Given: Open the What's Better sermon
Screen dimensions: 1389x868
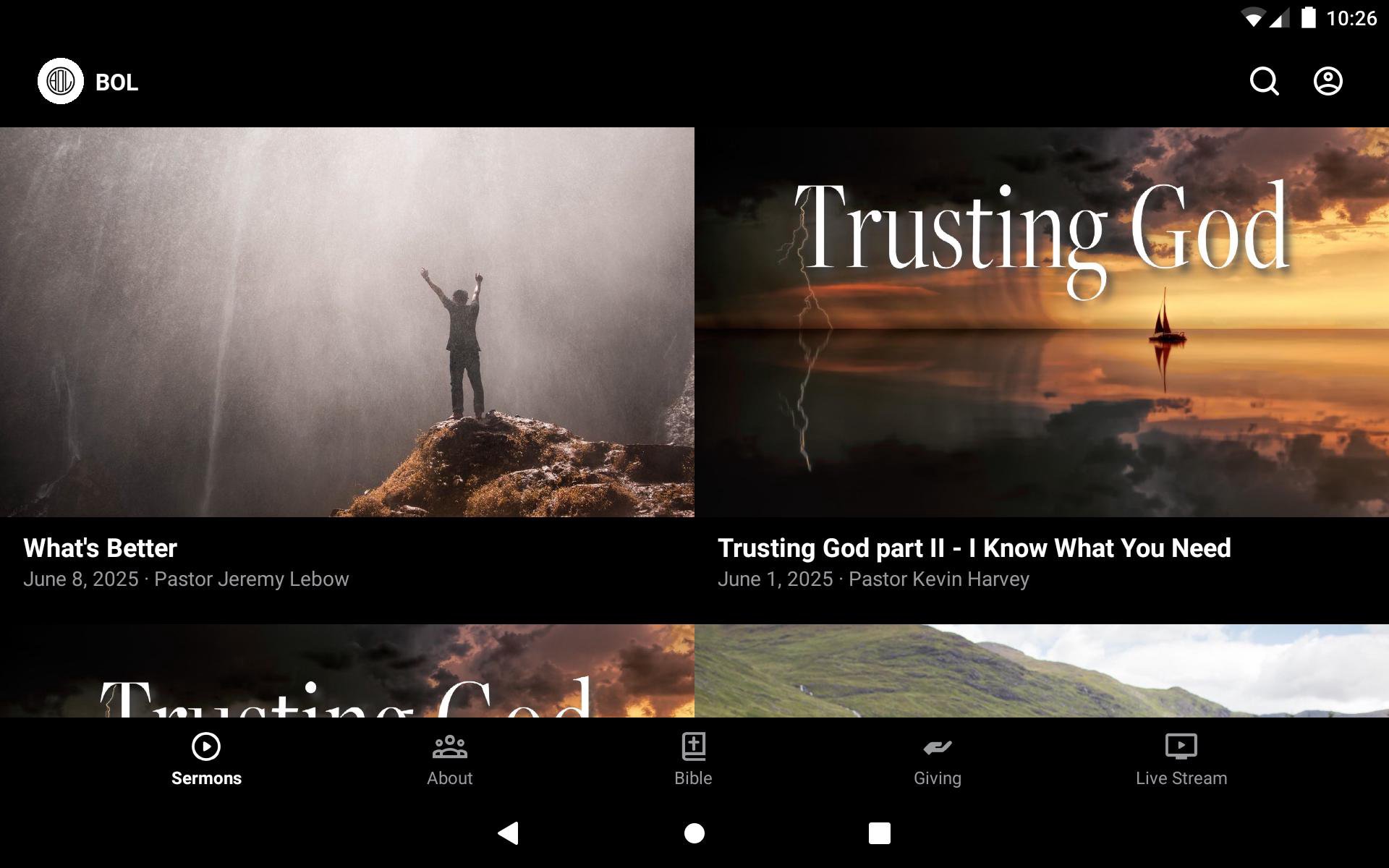Looking at the screenshot, I should click(347, 323).
